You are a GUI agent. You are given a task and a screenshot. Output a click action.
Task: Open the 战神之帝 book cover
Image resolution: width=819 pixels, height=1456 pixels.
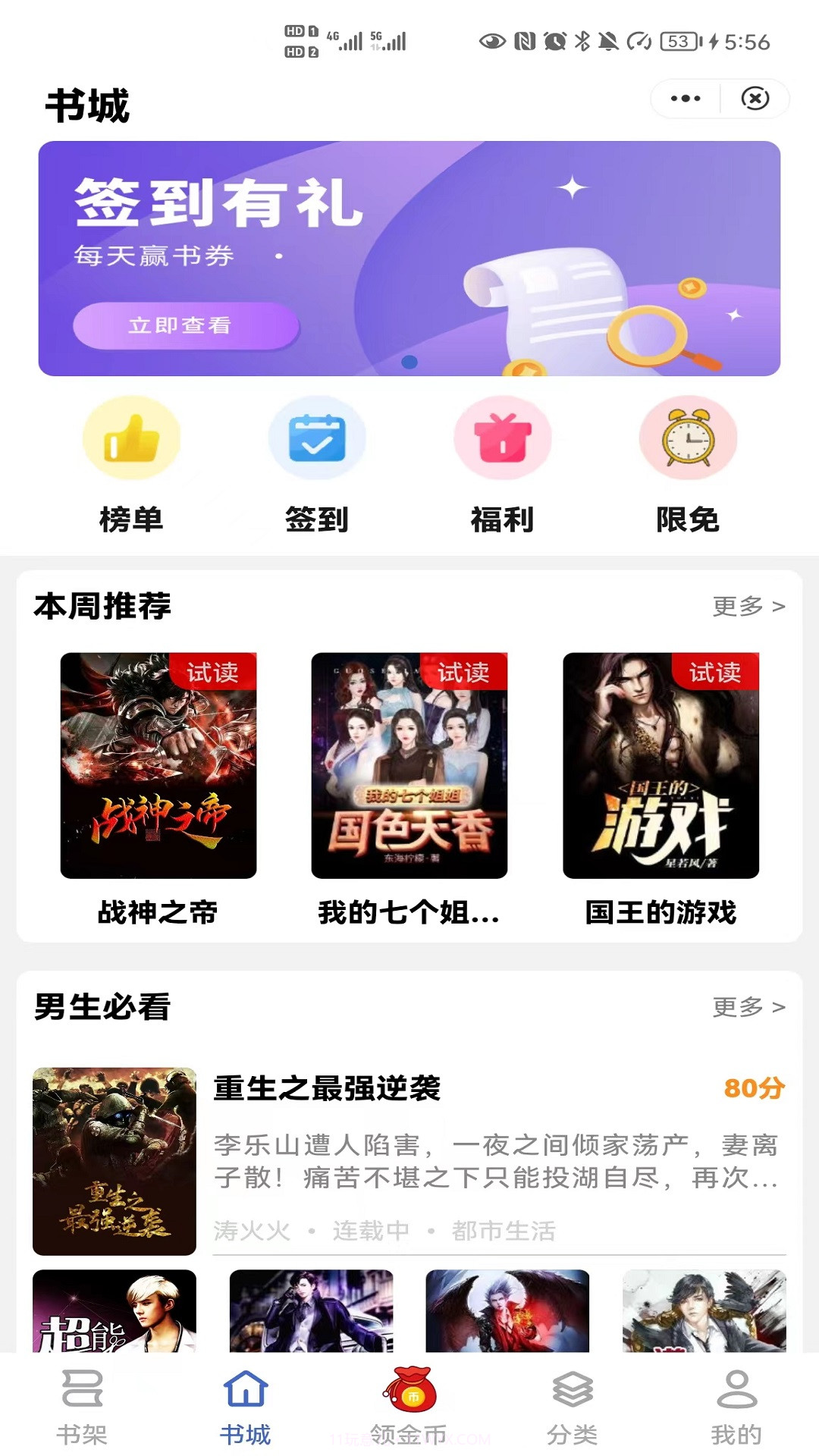click(158, 766)
